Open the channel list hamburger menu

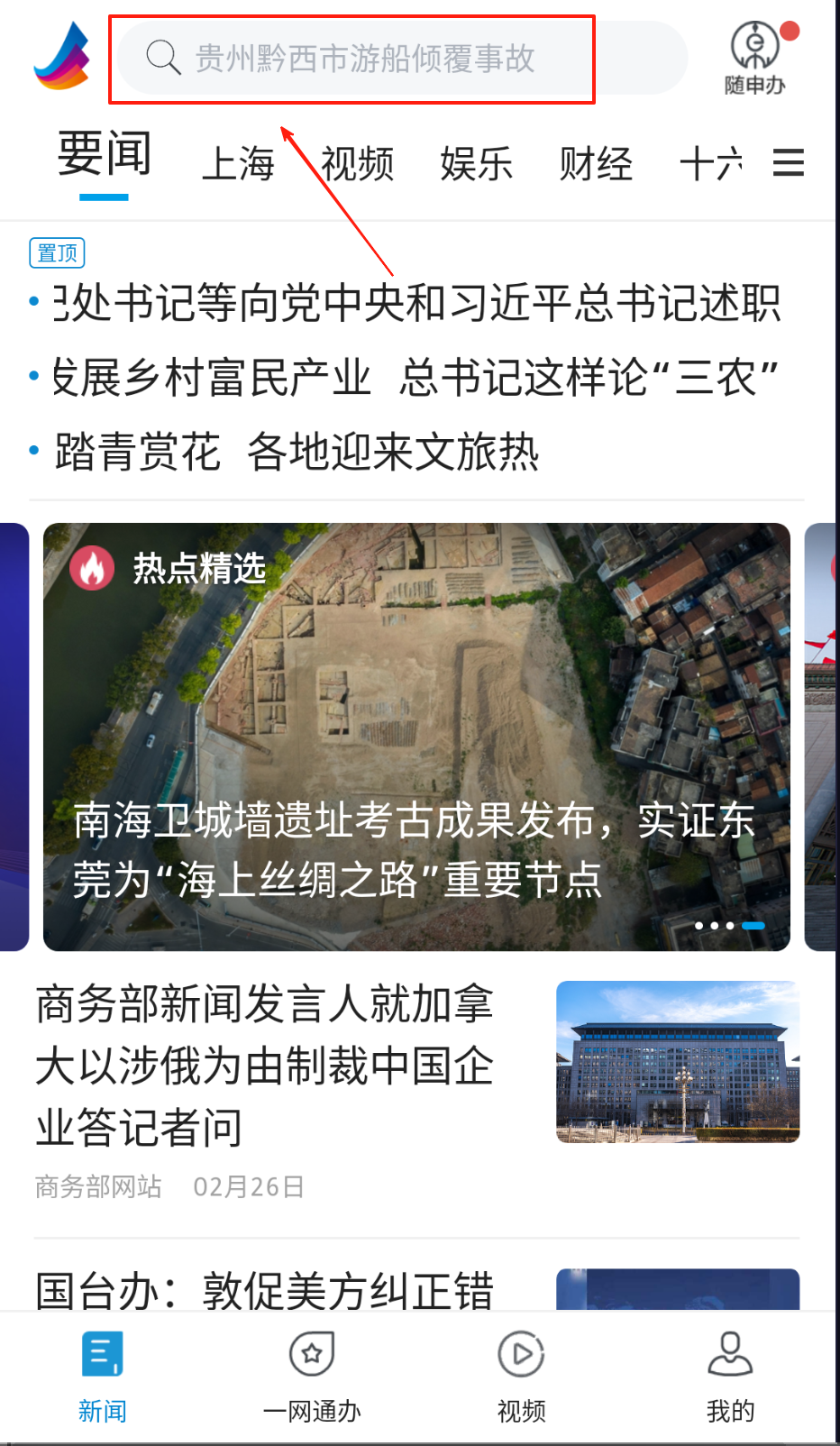tap(788, 163)
